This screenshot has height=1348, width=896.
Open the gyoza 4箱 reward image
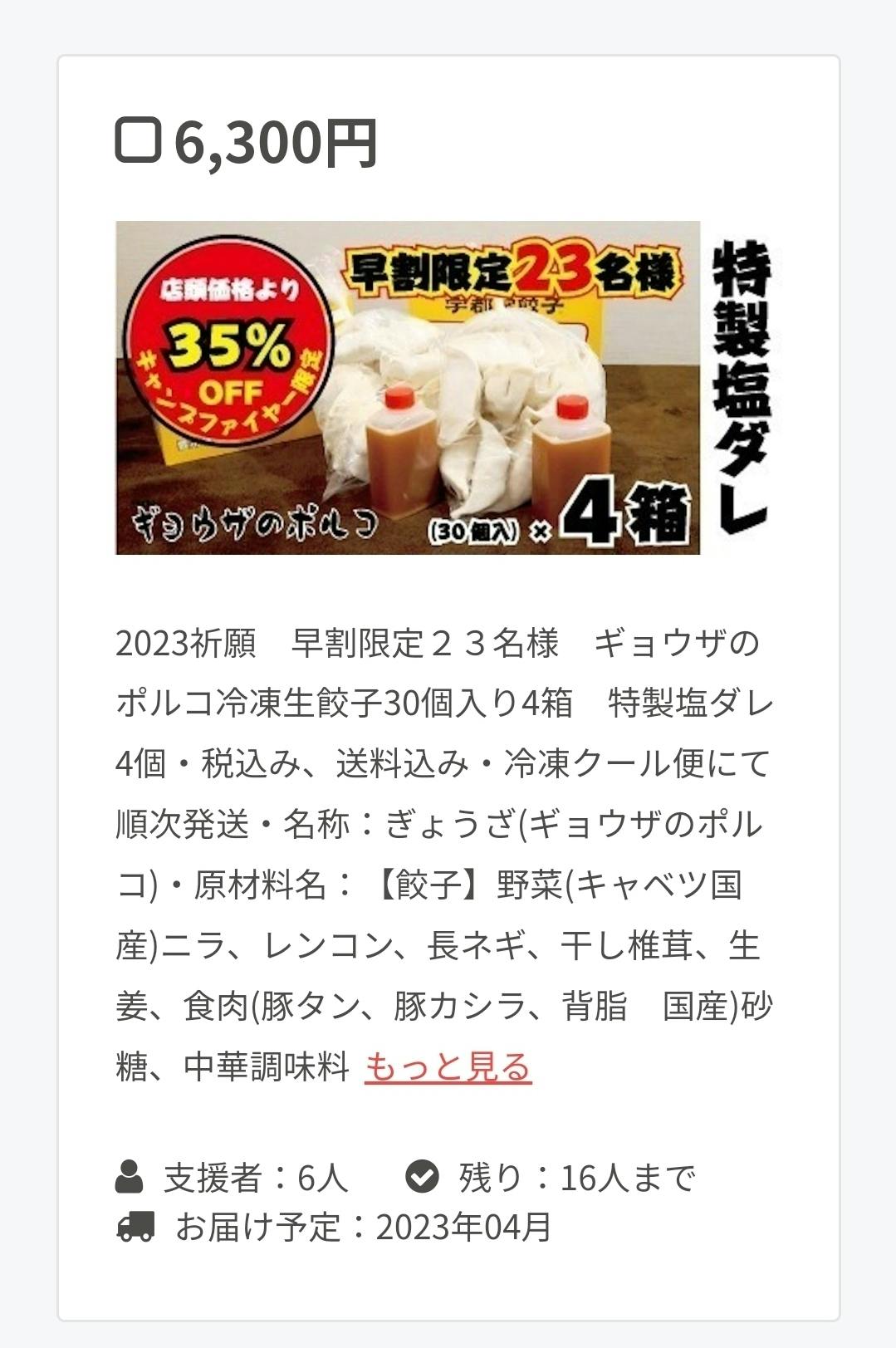[448, 387]
